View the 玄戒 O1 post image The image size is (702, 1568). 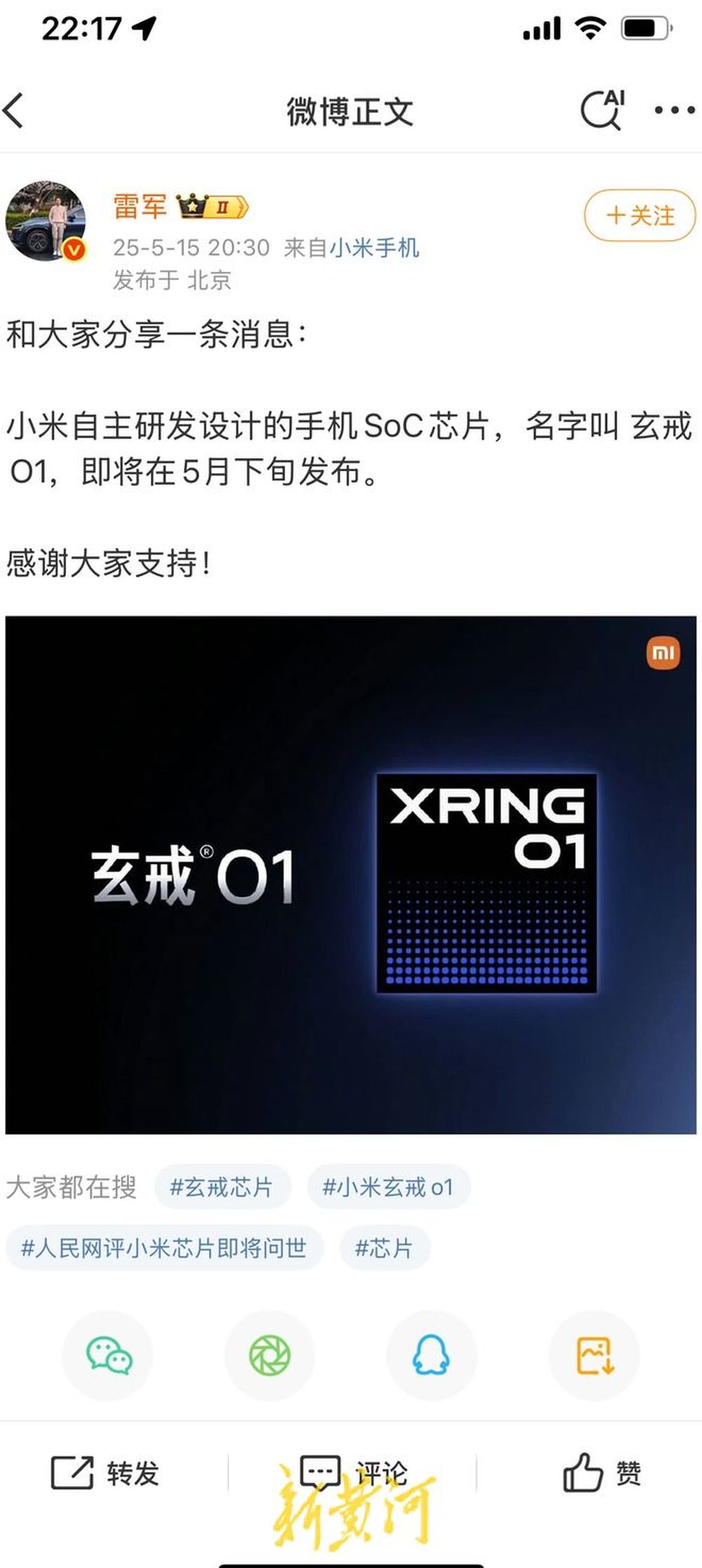tap(350, 874)
